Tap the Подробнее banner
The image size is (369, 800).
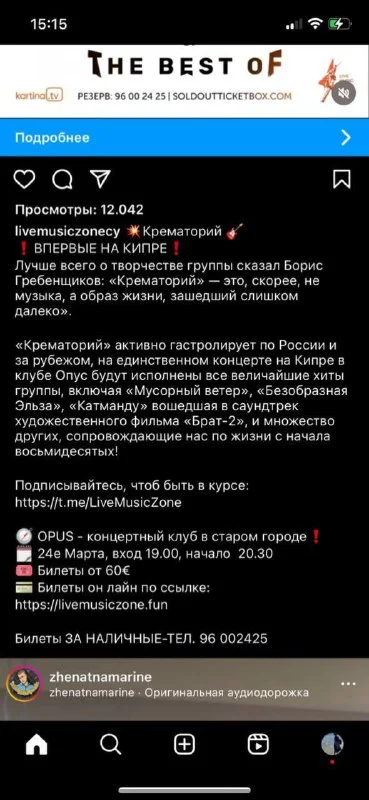coord(184,137)
